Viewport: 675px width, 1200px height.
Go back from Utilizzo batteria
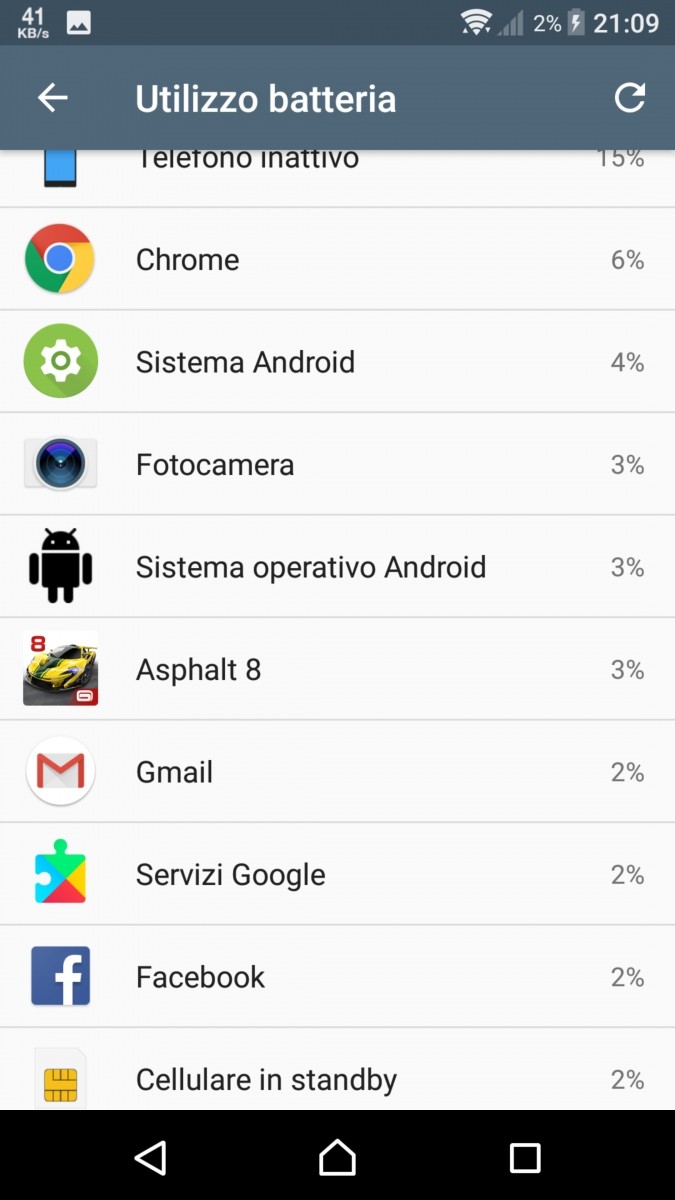point(52,98)
